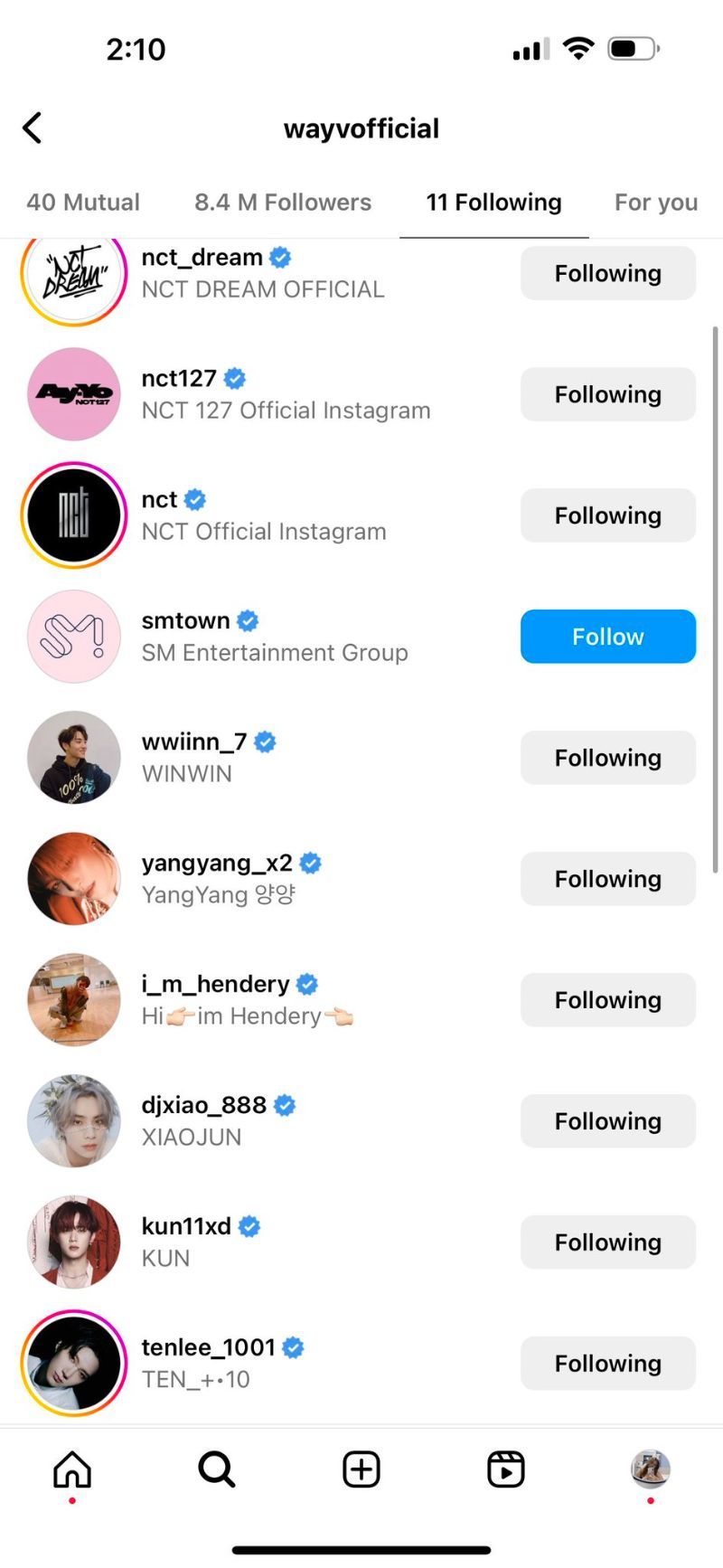Switch to the For you tab
Viewport: 723px width, 1568px height.
click(655, 203)
